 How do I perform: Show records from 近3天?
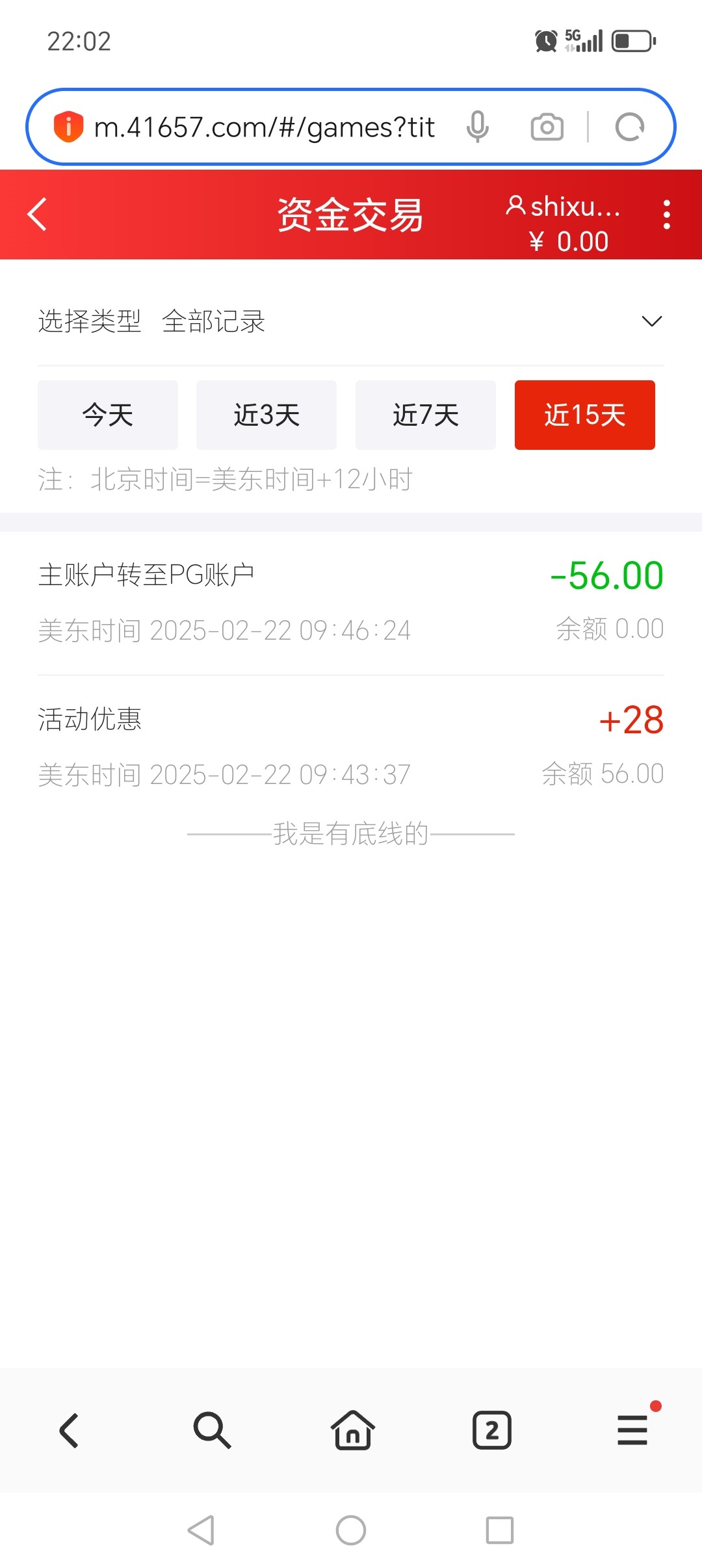(x=266, y=415)
